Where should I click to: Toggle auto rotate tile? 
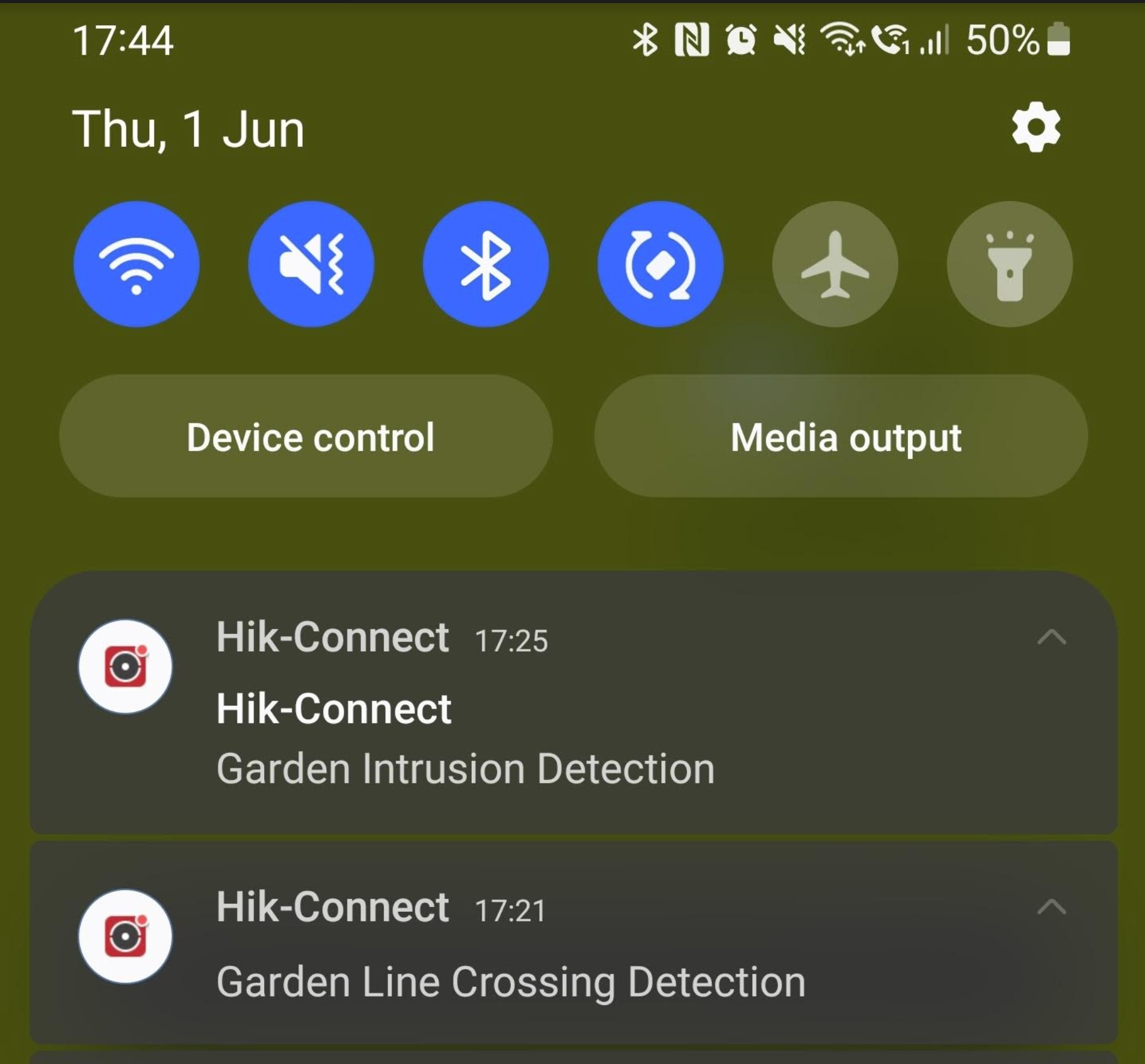(x=660, y=264)
